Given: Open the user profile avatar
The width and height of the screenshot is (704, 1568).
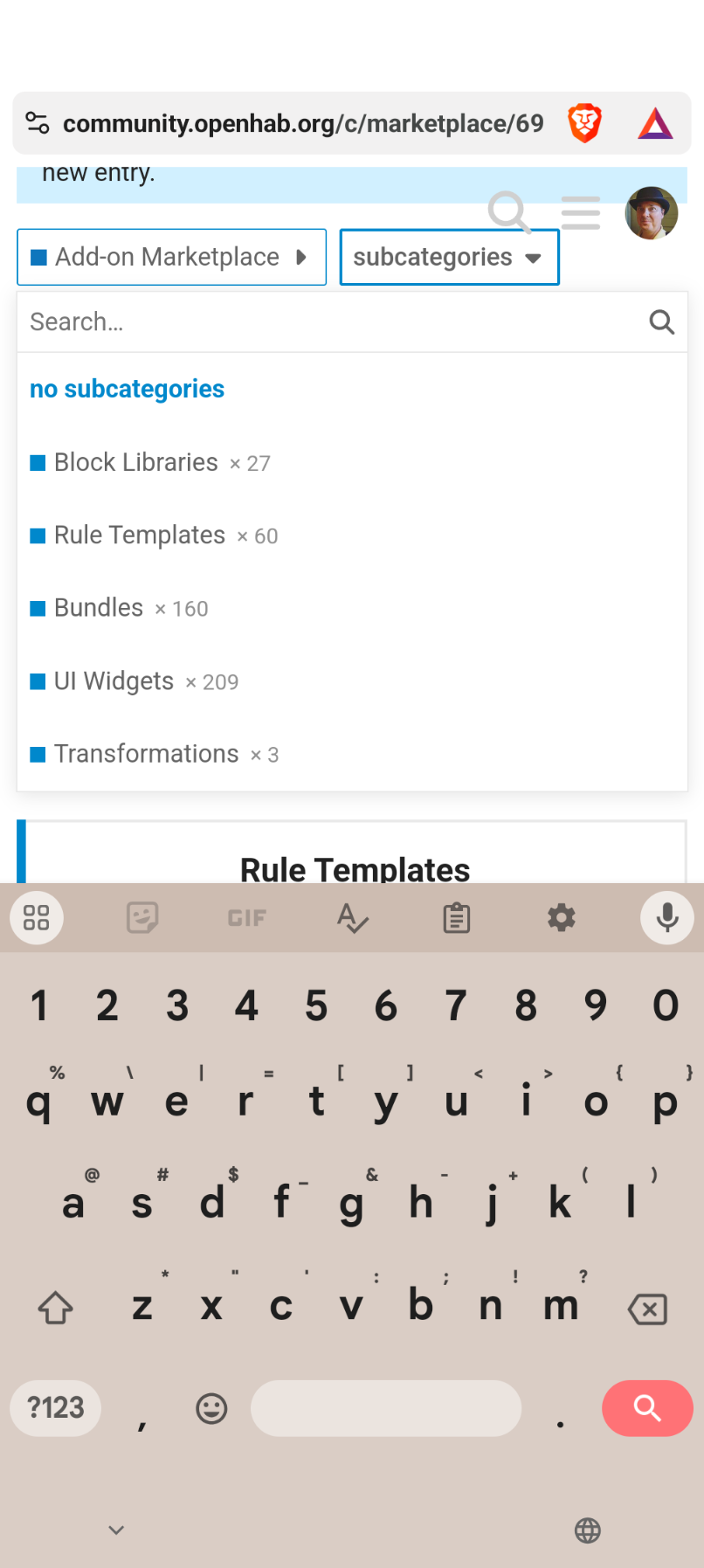Looking at the screenshot, I should coord(652,212).
